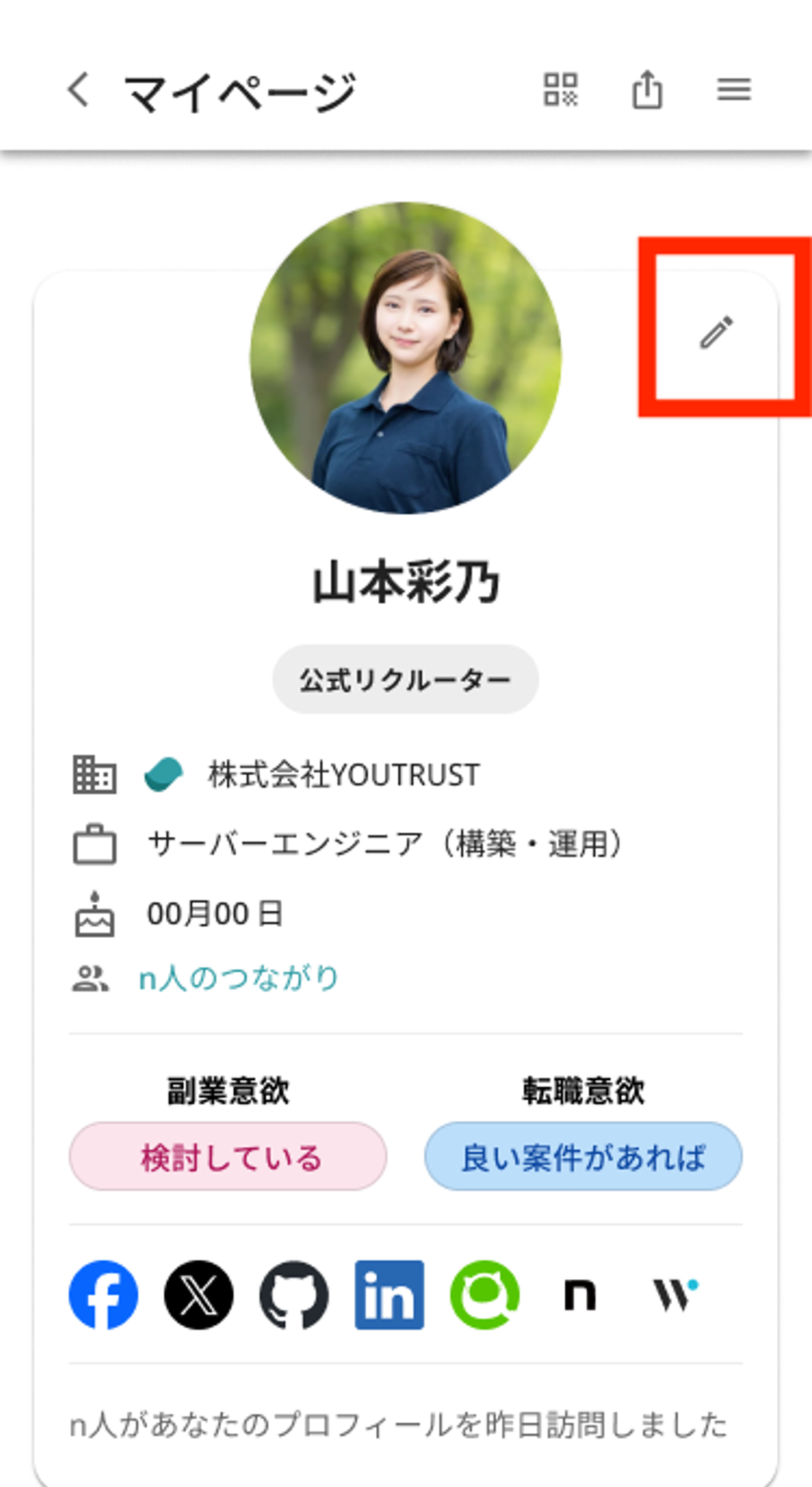This screenshot has height=1487, width=812.
Task: Open the X profile link
Action: tap(198, 1294)
